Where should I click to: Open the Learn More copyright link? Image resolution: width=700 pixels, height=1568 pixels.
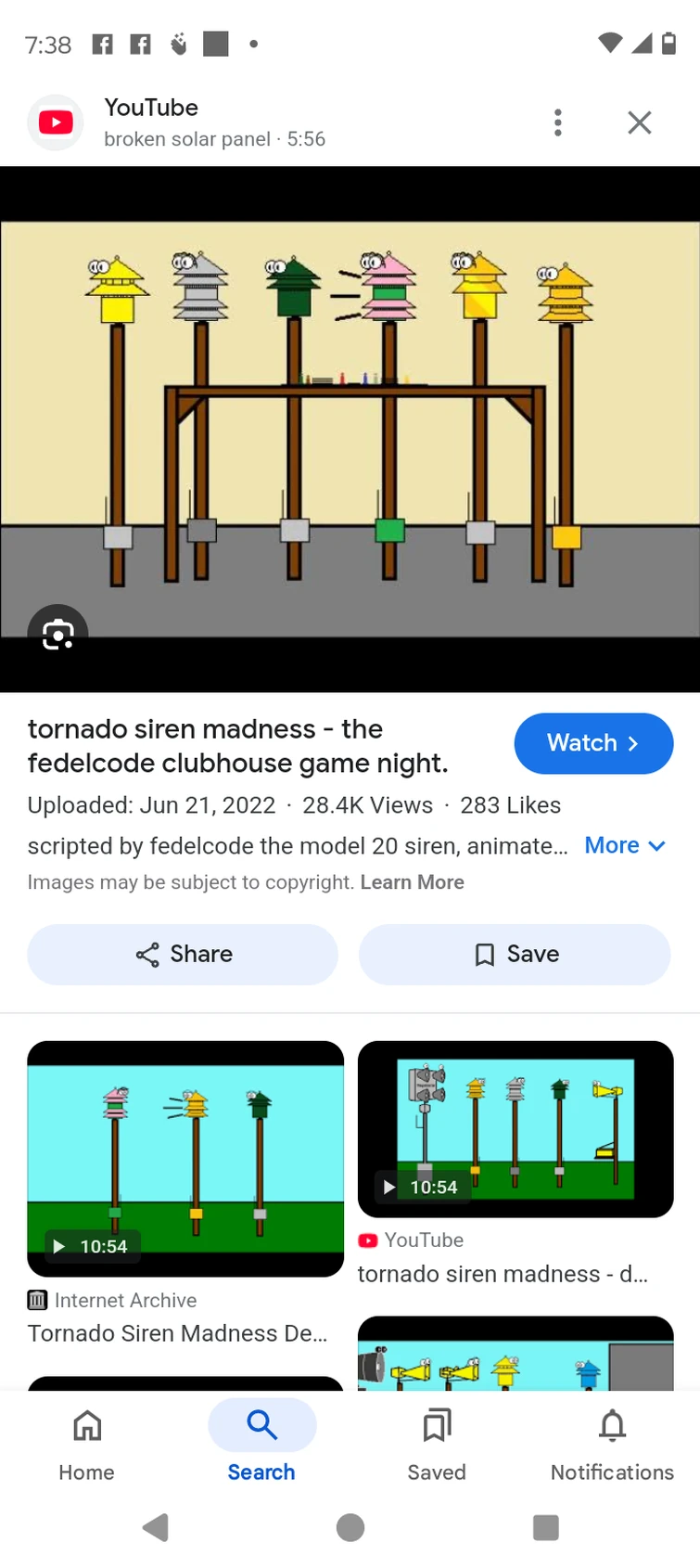pos(412,882)
